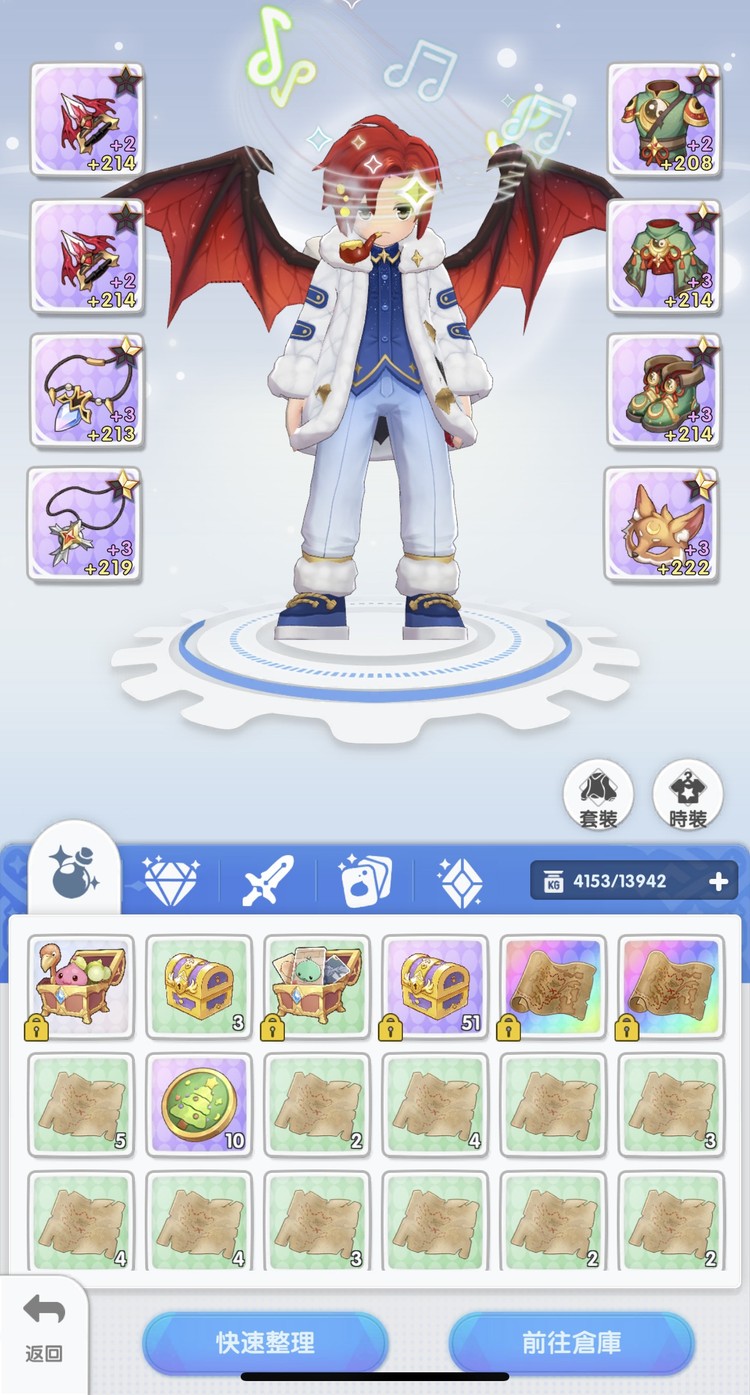Screen dimensions: 750x1395
Task: Go to warehouse via 前往倉庫
Action: point(571,1342)
